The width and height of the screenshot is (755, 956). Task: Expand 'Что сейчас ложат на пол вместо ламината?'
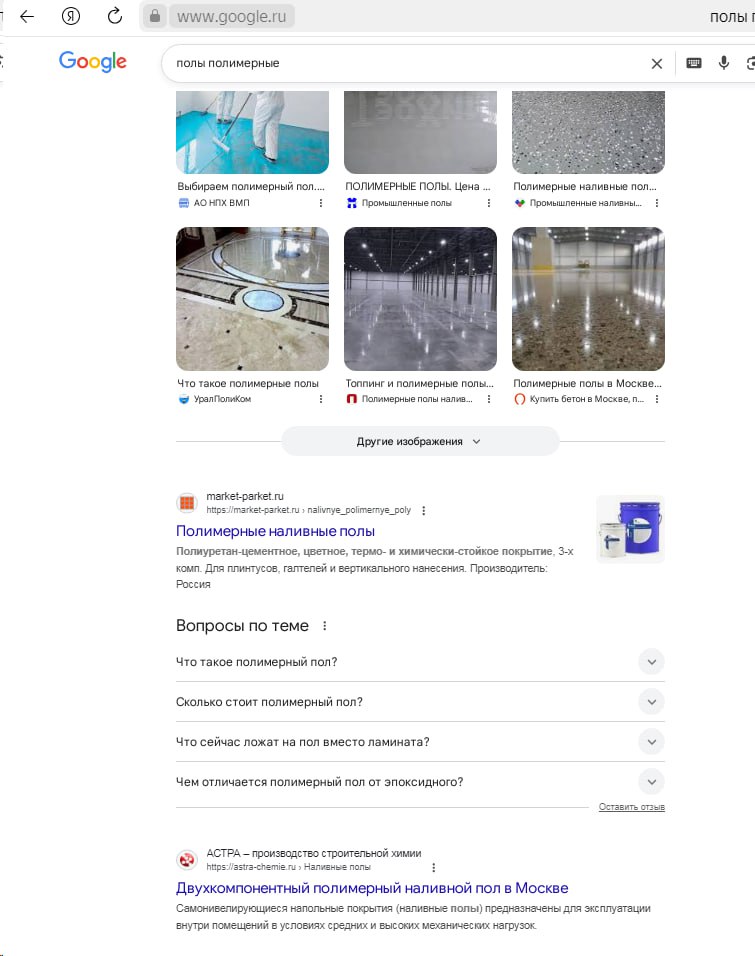(x=651, y=742)
